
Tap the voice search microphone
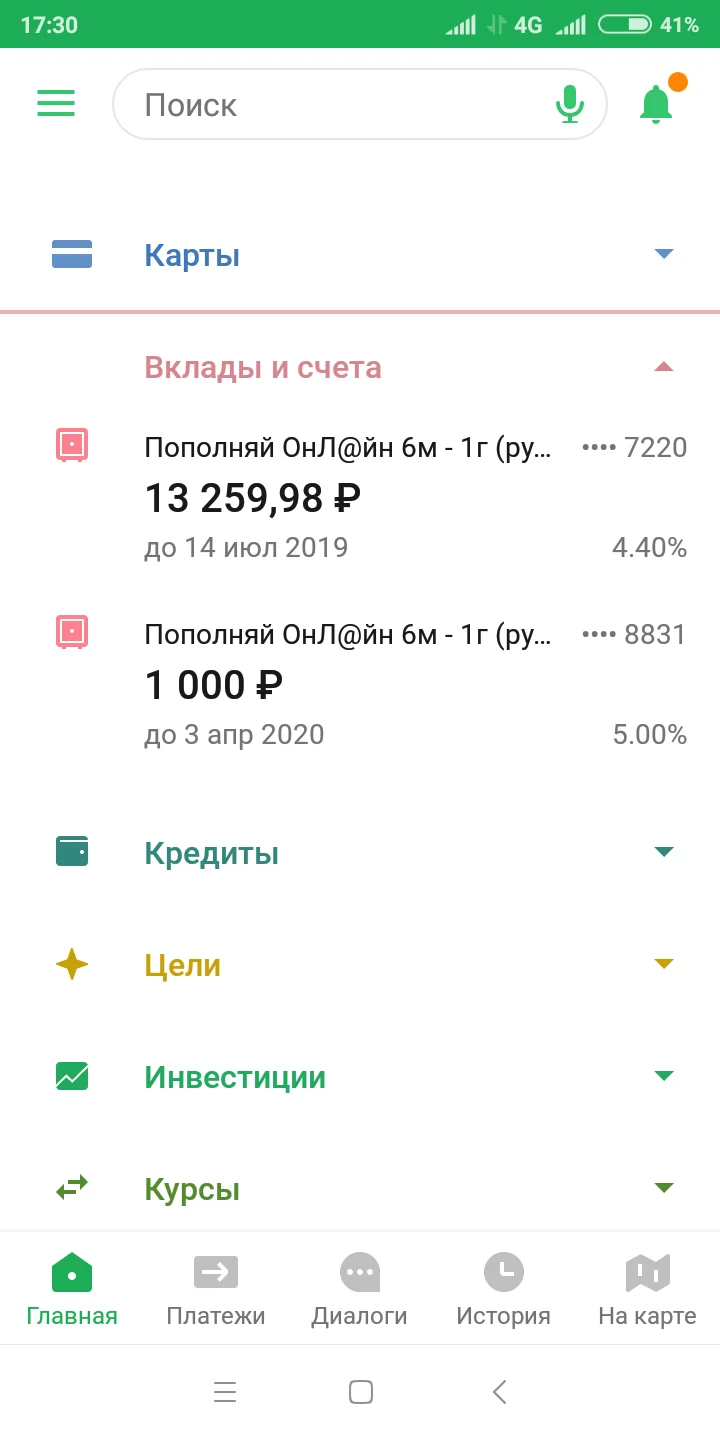(569, 103)
